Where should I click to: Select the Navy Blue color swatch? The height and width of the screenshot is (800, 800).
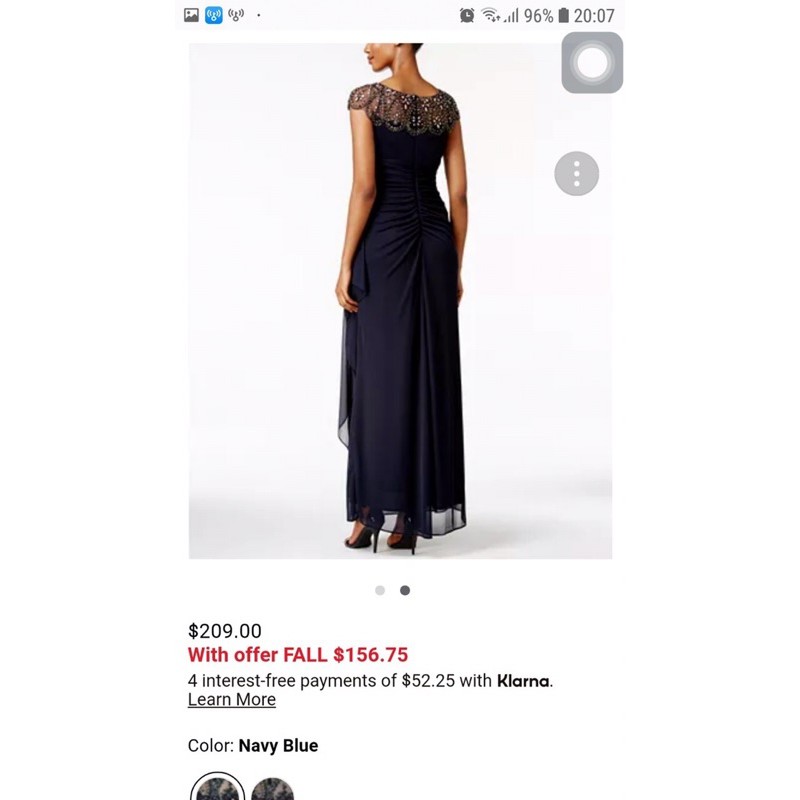click(x=217, y=788)
